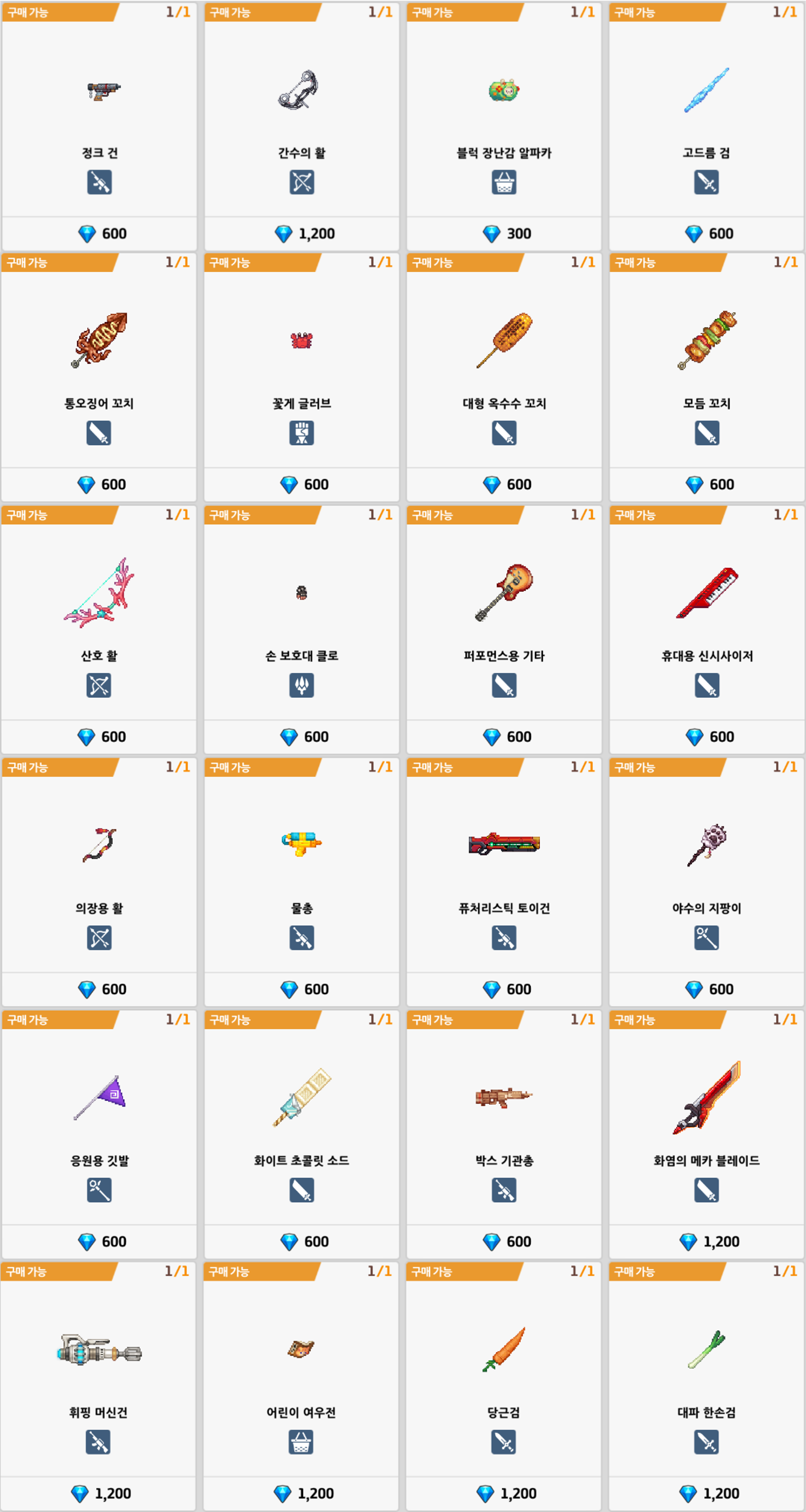Open the 정크 건 item card
806x1512 pixels.
tap(99, 117)
